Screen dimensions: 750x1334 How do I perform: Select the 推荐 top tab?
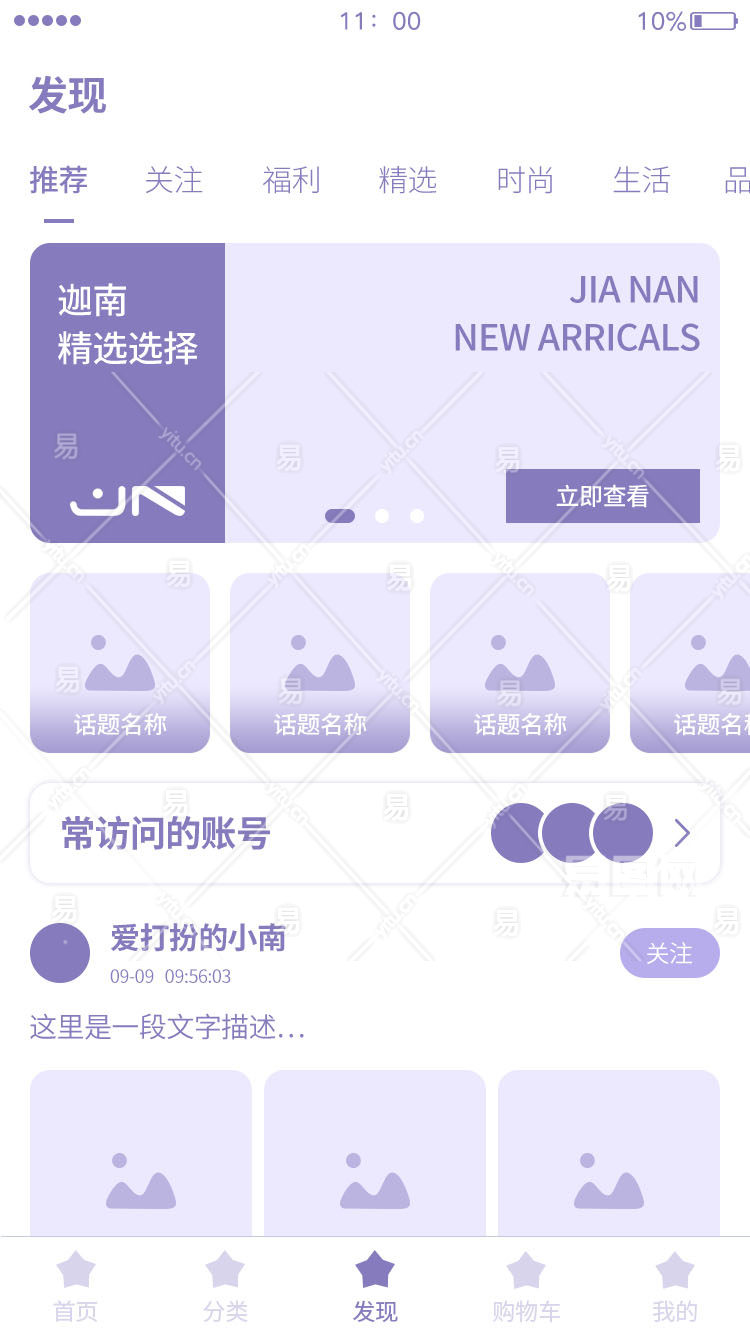pos(59,180)
